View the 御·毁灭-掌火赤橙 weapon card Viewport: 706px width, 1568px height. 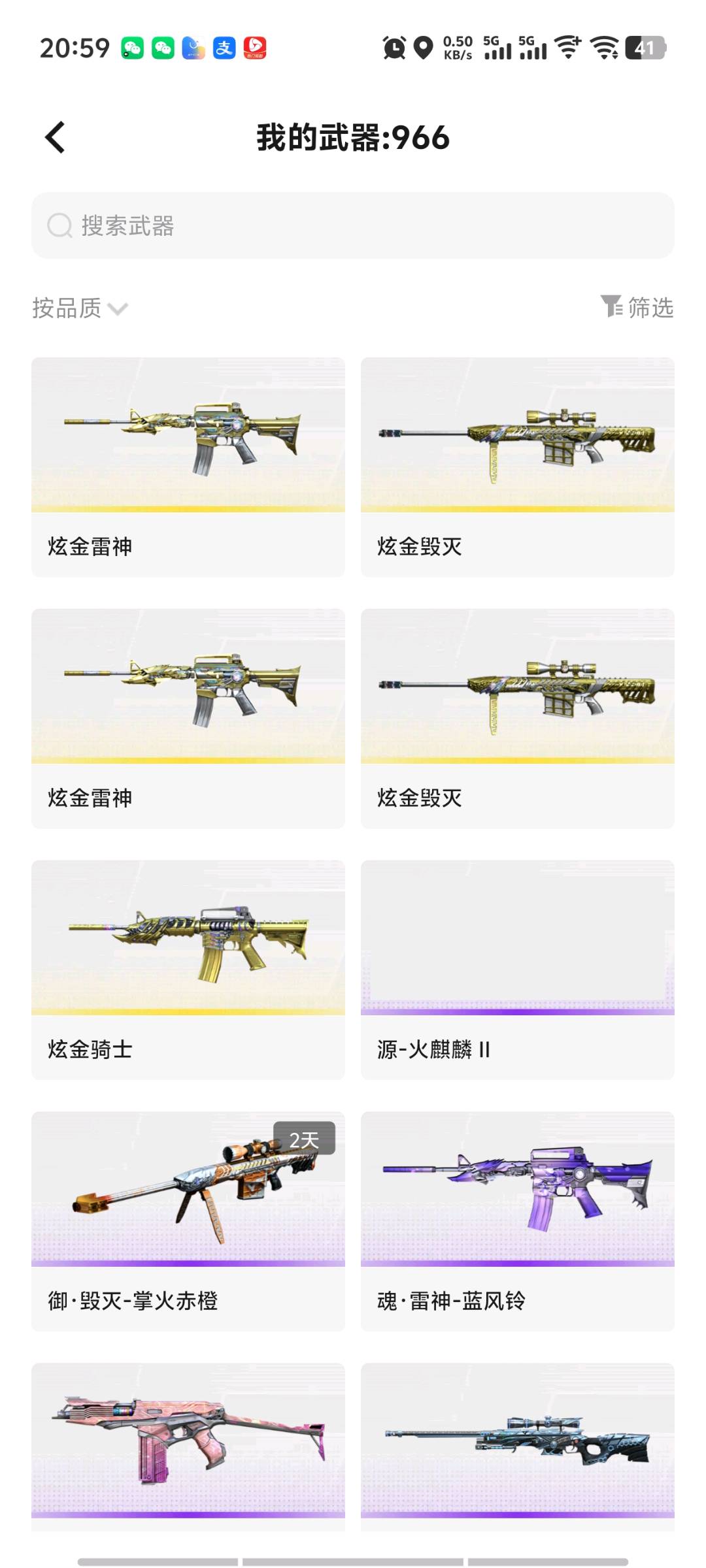tap(188, 1222)
